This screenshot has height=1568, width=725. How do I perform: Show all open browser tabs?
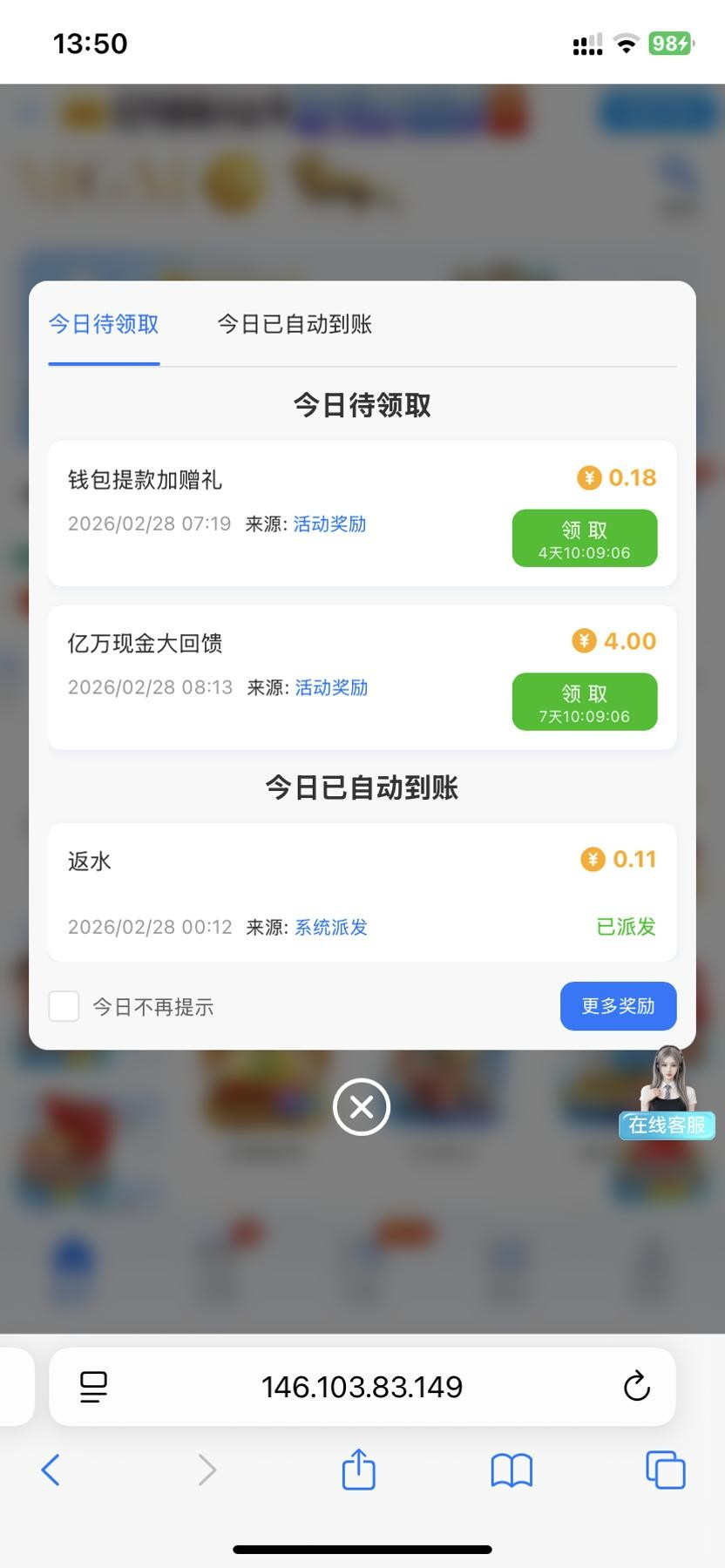point(665,1470)
